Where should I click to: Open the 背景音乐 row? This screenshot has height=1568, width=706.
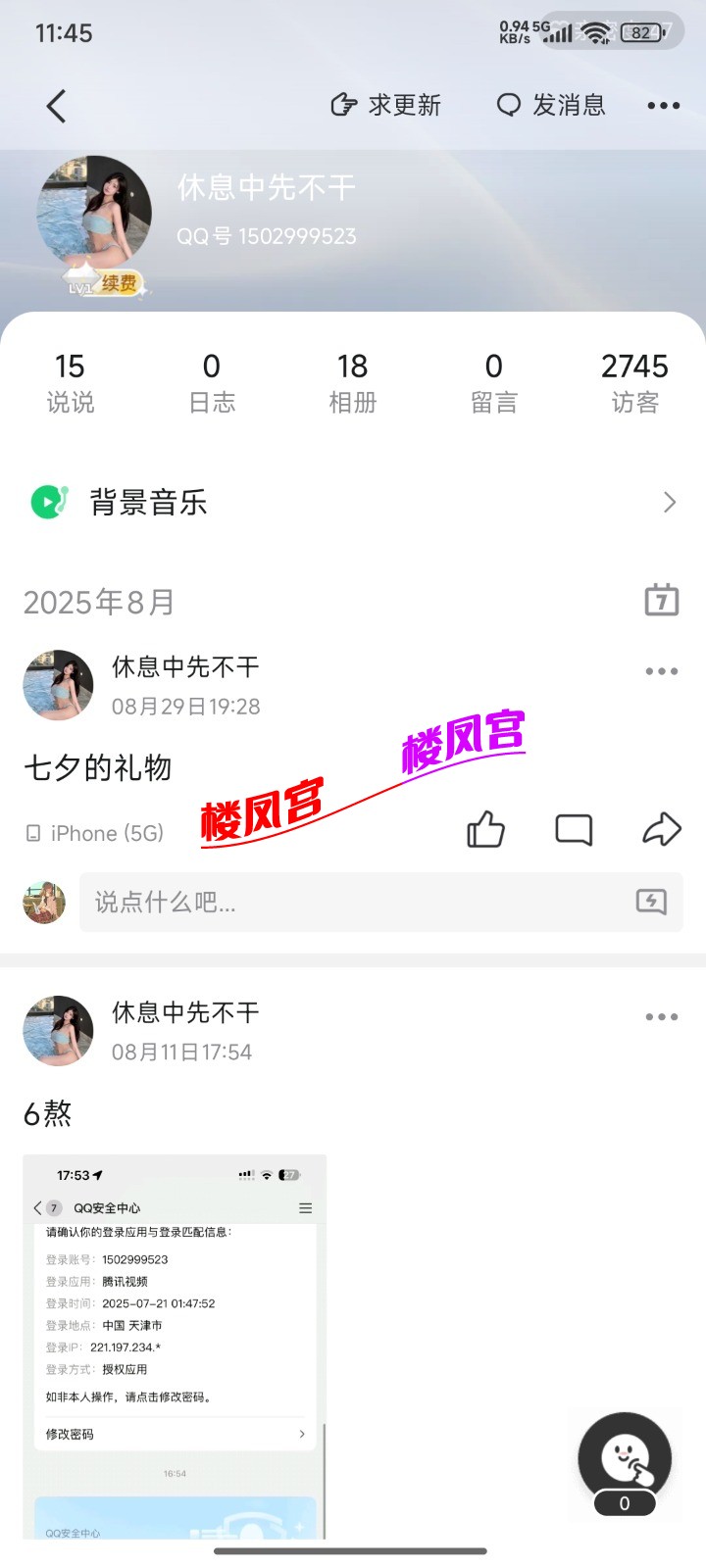pos(353,503)
